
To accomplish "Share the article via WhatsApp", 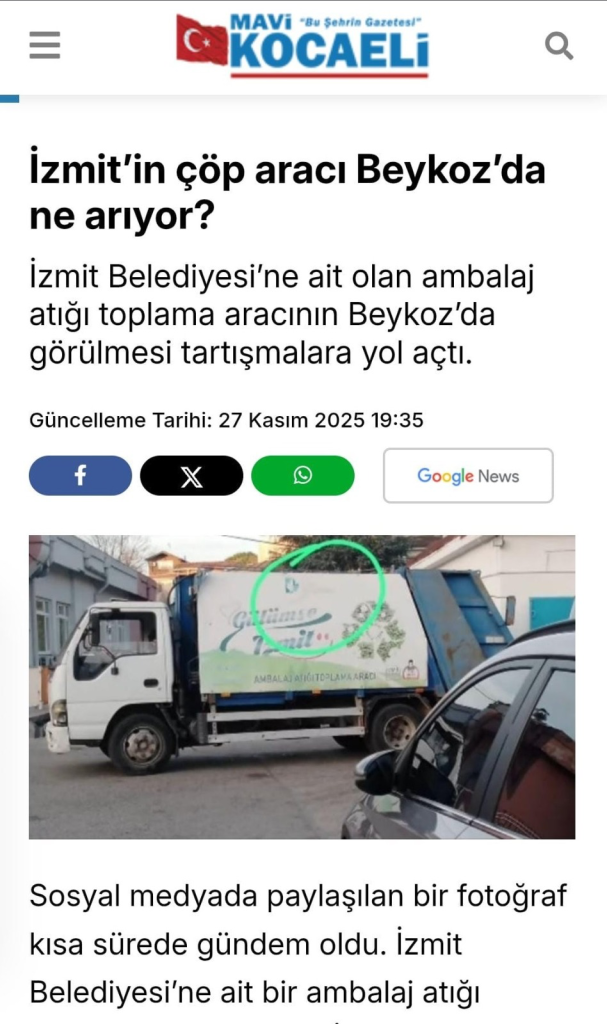I will tap(302, 476).
